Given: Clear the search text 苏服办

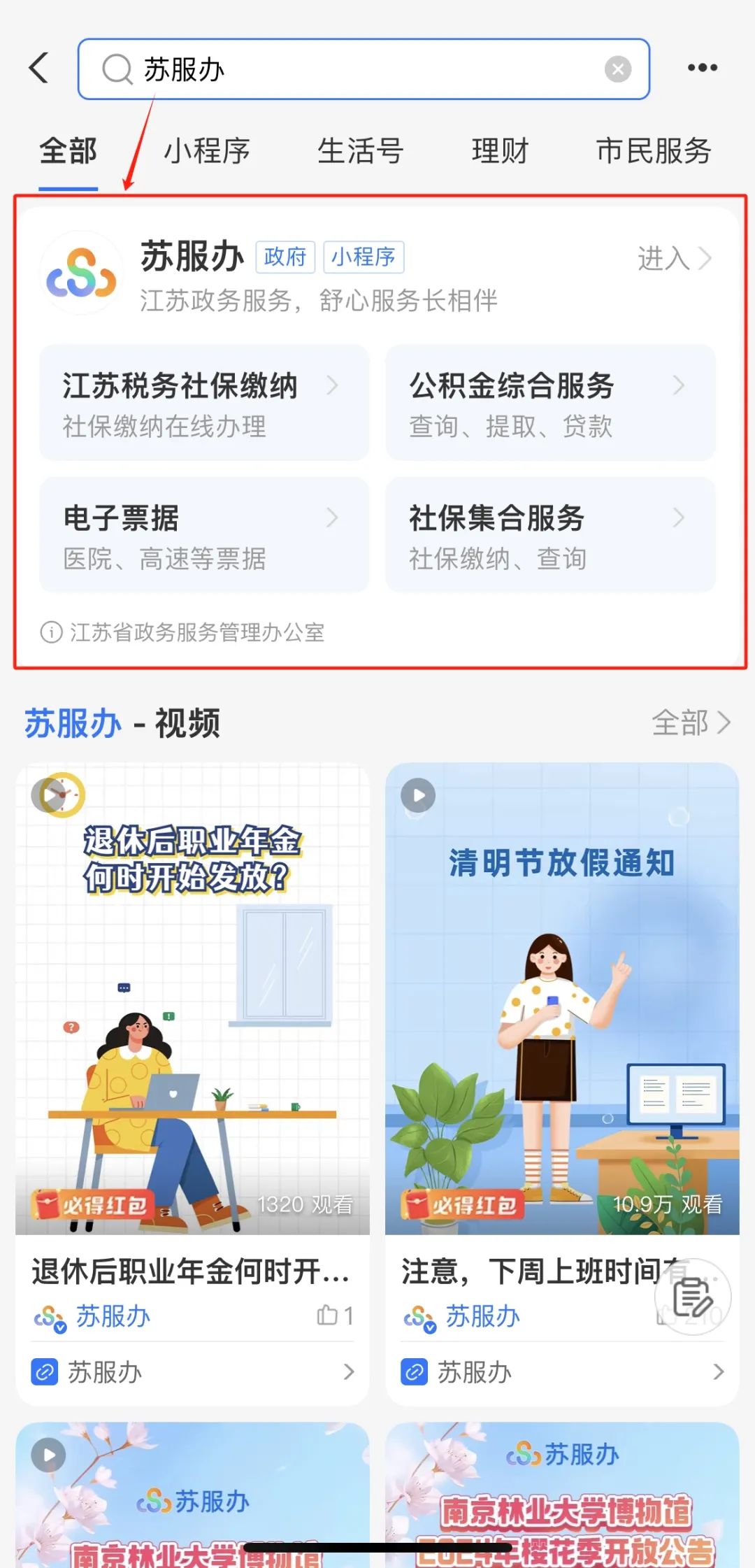Looking at the screenshot, I should pyautogui.click(x=617, y=69).
